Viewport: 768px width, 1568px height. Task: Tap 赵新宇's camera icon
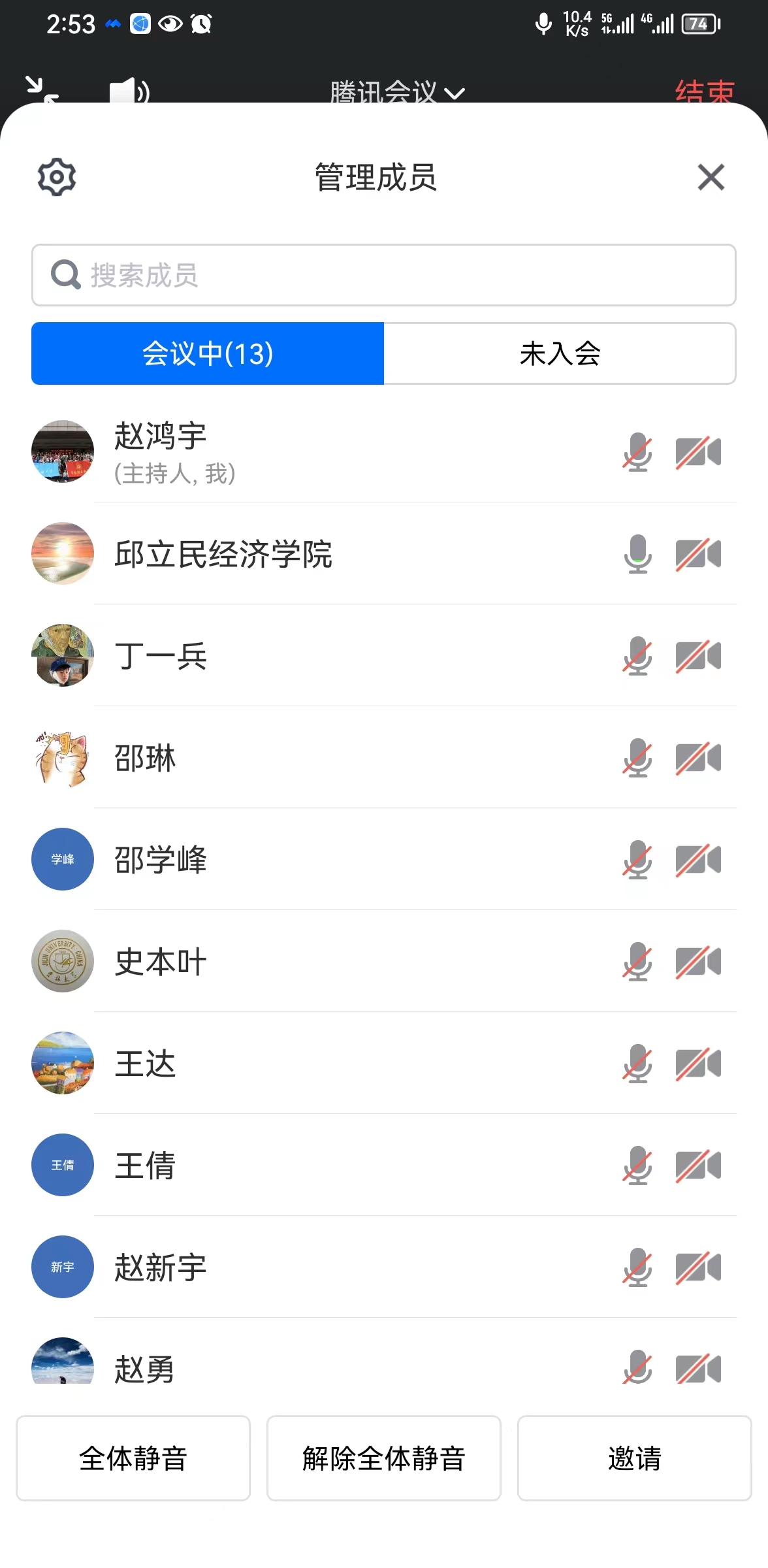click(698, 1267)
